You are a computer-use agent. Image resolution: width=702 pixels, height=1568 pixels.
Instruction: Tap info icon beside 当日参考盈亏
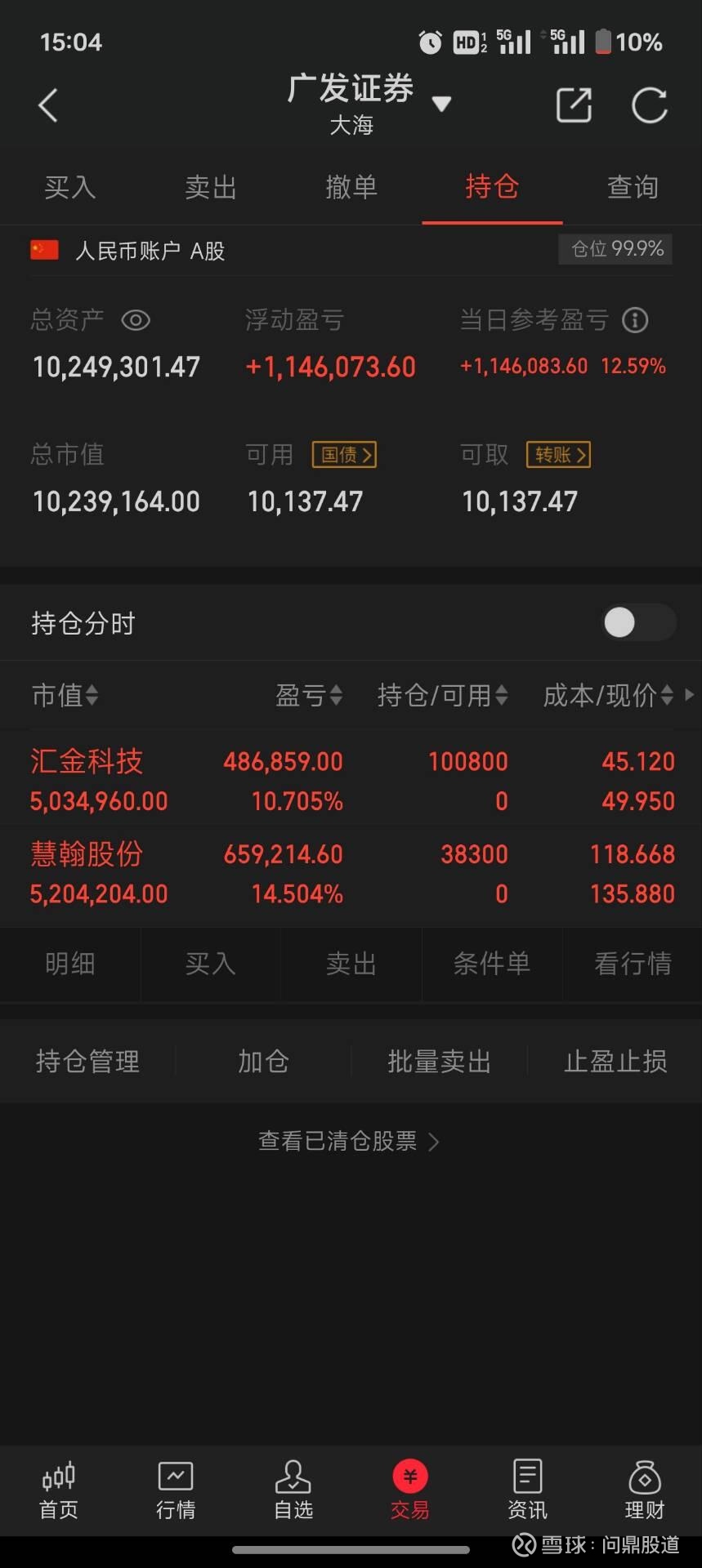click(636, 320)
